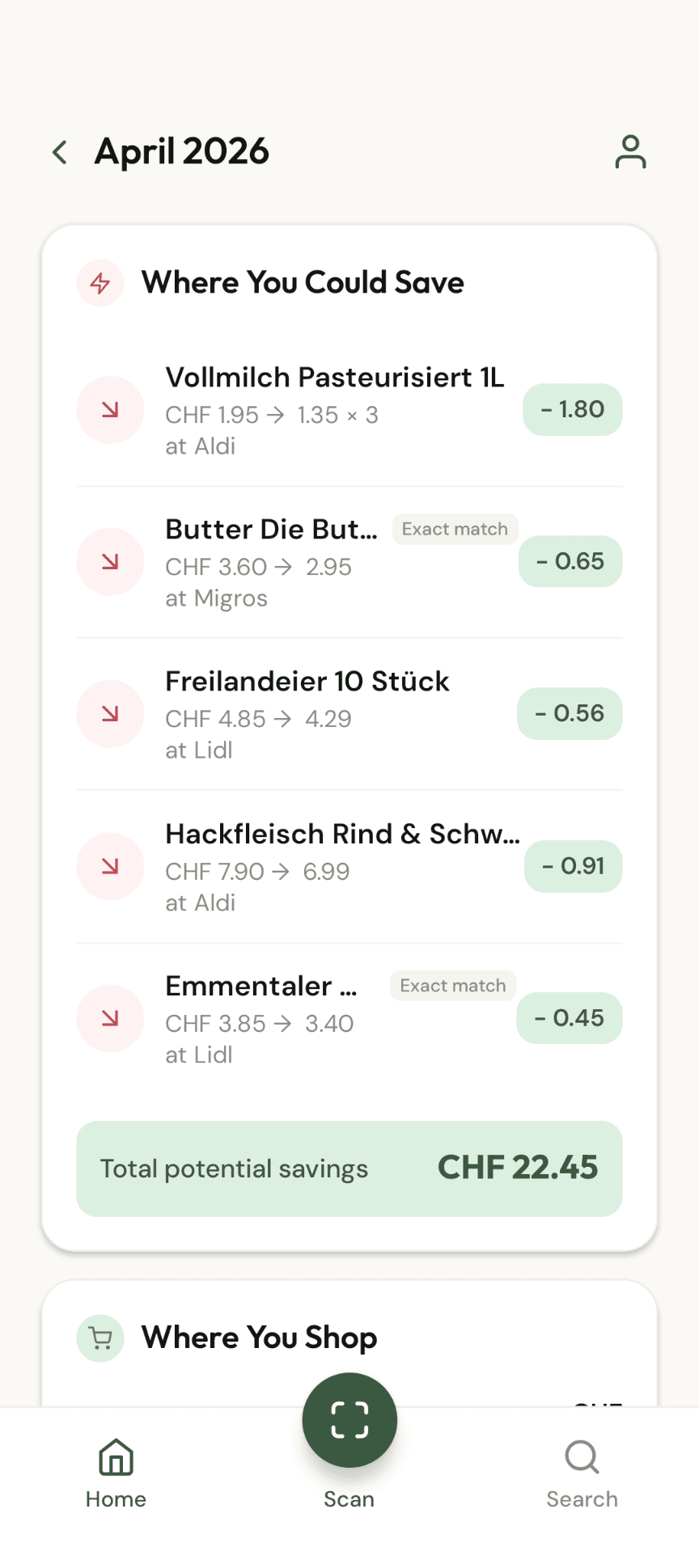
Task: Tap the Exact match badge on Emmentaler
Action: pyautogui.click(x=452, y=985)
